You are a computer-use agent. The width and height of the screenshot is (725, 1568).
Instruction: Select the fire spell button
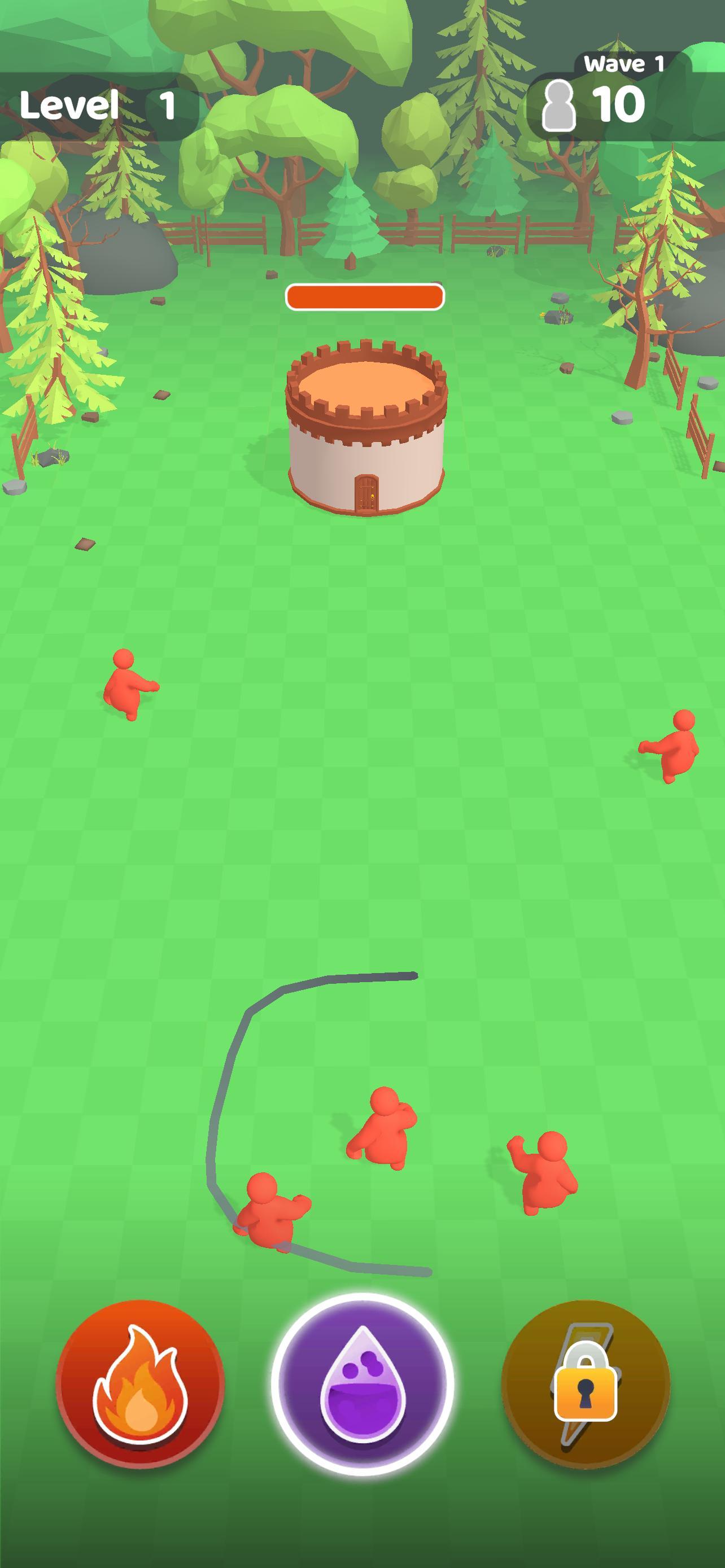(140, 1383)
